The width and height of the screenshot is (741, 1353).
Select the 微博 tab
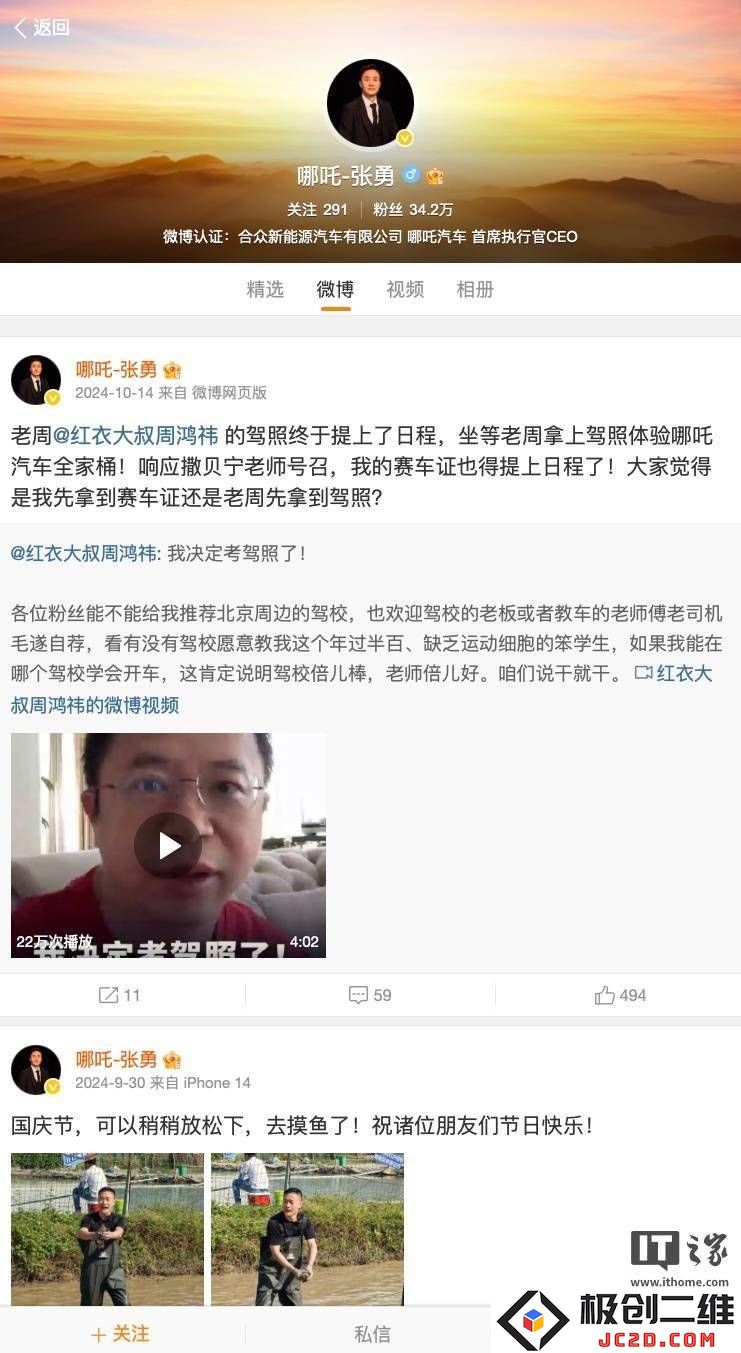pyautogui.click(x=335, y=289)
